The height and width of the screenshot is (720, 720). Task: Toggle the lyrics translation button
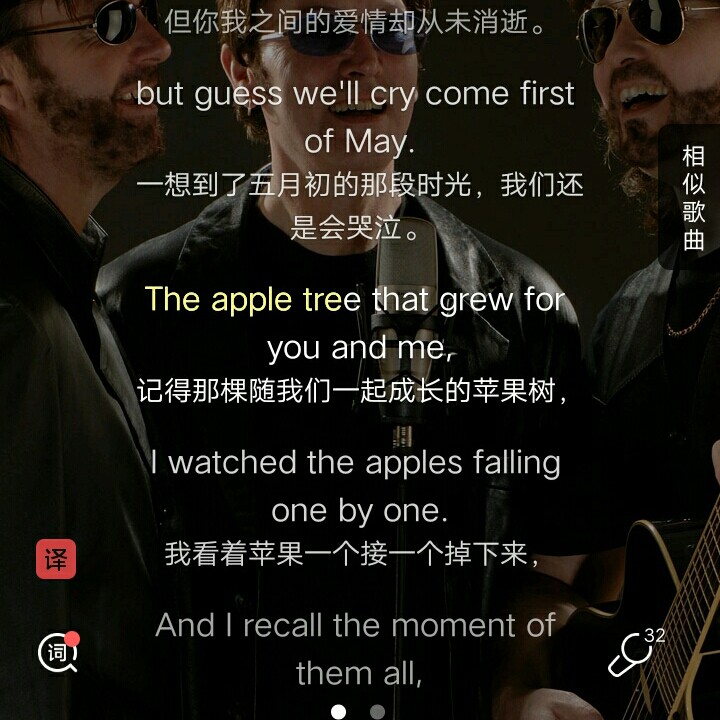[x=56, y=560]
